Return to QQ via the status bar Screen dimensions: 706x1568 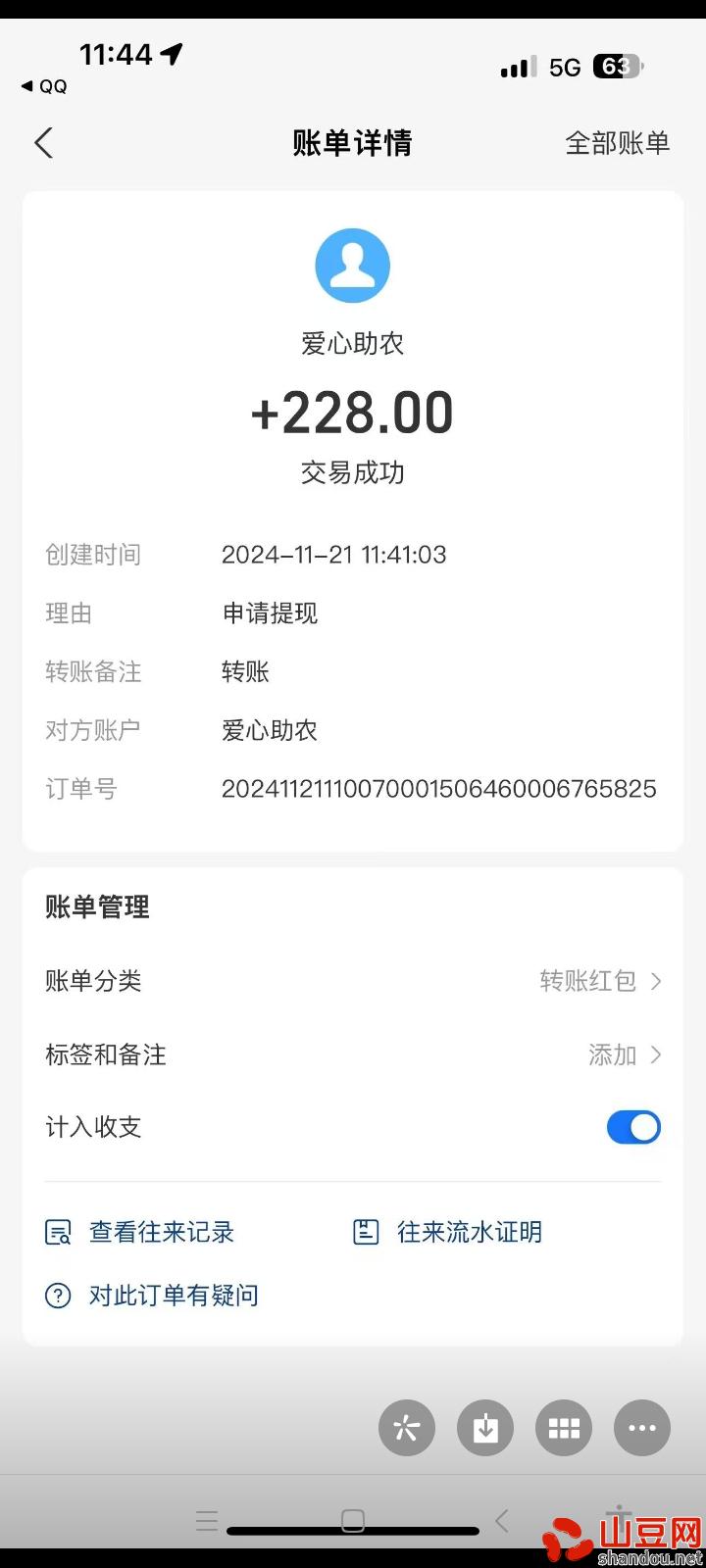click(x=45, y=86)
